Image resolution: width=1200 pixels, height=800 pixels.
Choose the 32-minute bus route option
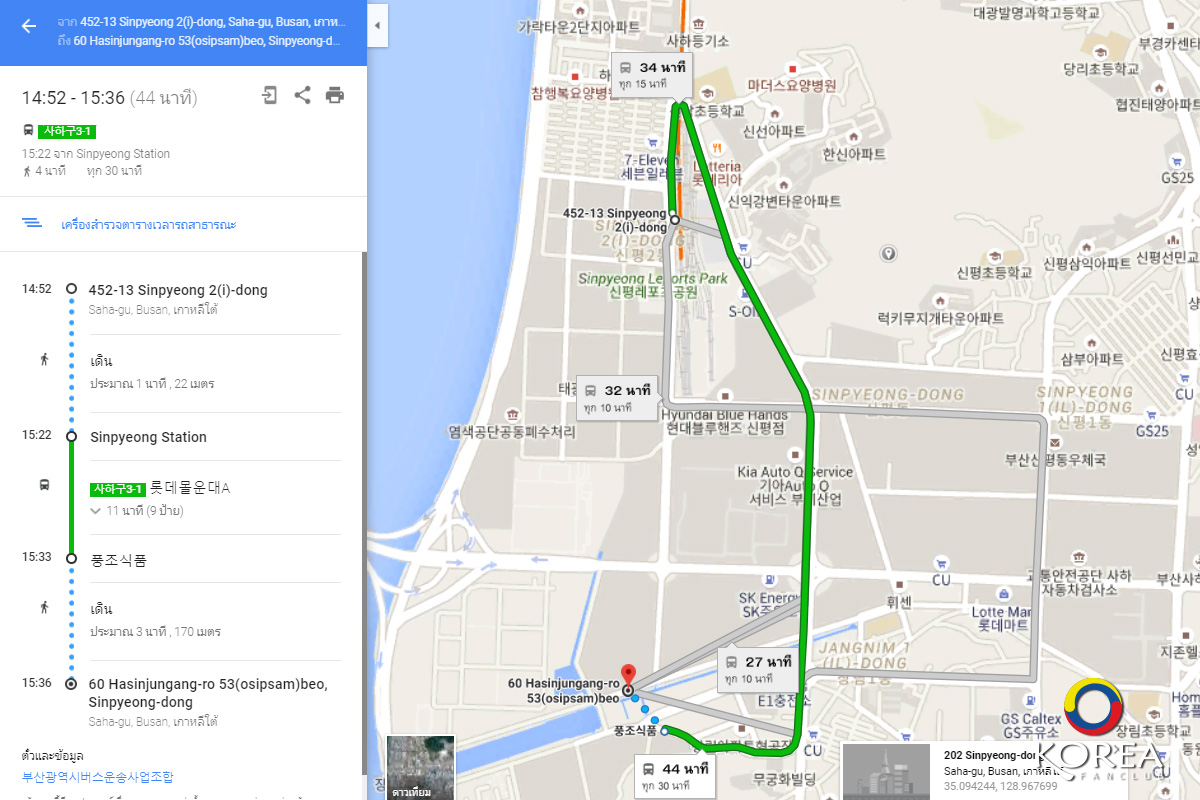617,398
